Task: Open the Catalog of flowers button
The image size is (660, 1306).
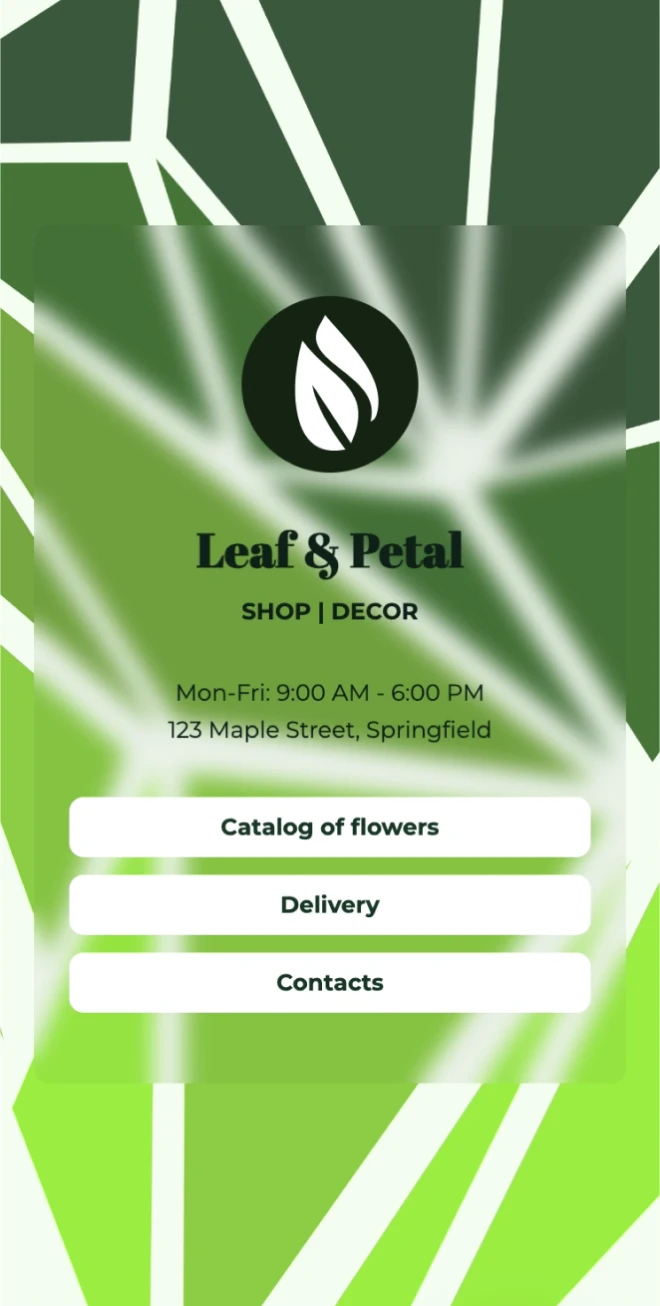Action: click(x=329, y=827)
